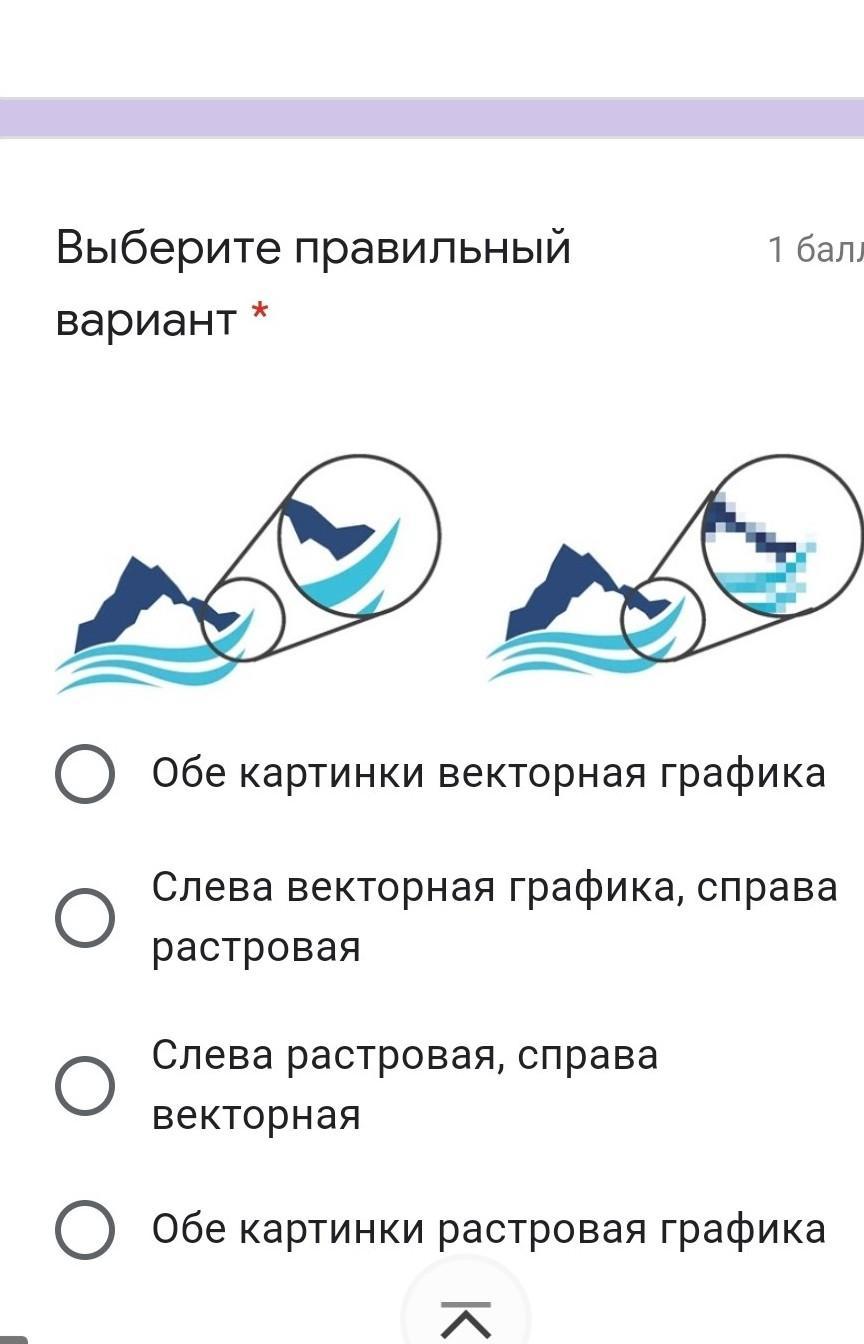This screenshot has height=1344, width=864.
Task: Choose 'Слева векторная графика, справа растровая'
Action: click(84, 917)
